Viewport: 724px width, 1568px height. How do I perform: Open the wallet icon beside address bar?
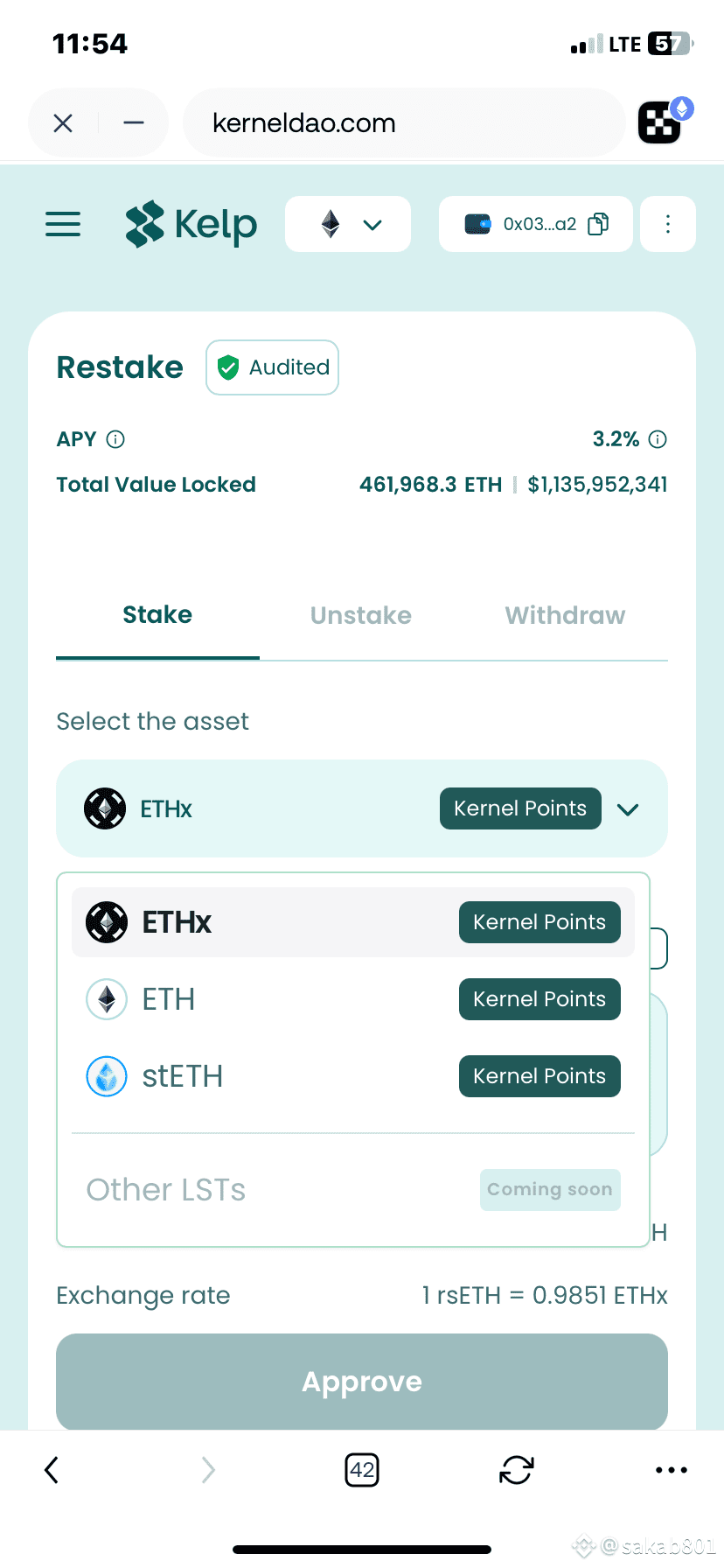tap(662, 121)
